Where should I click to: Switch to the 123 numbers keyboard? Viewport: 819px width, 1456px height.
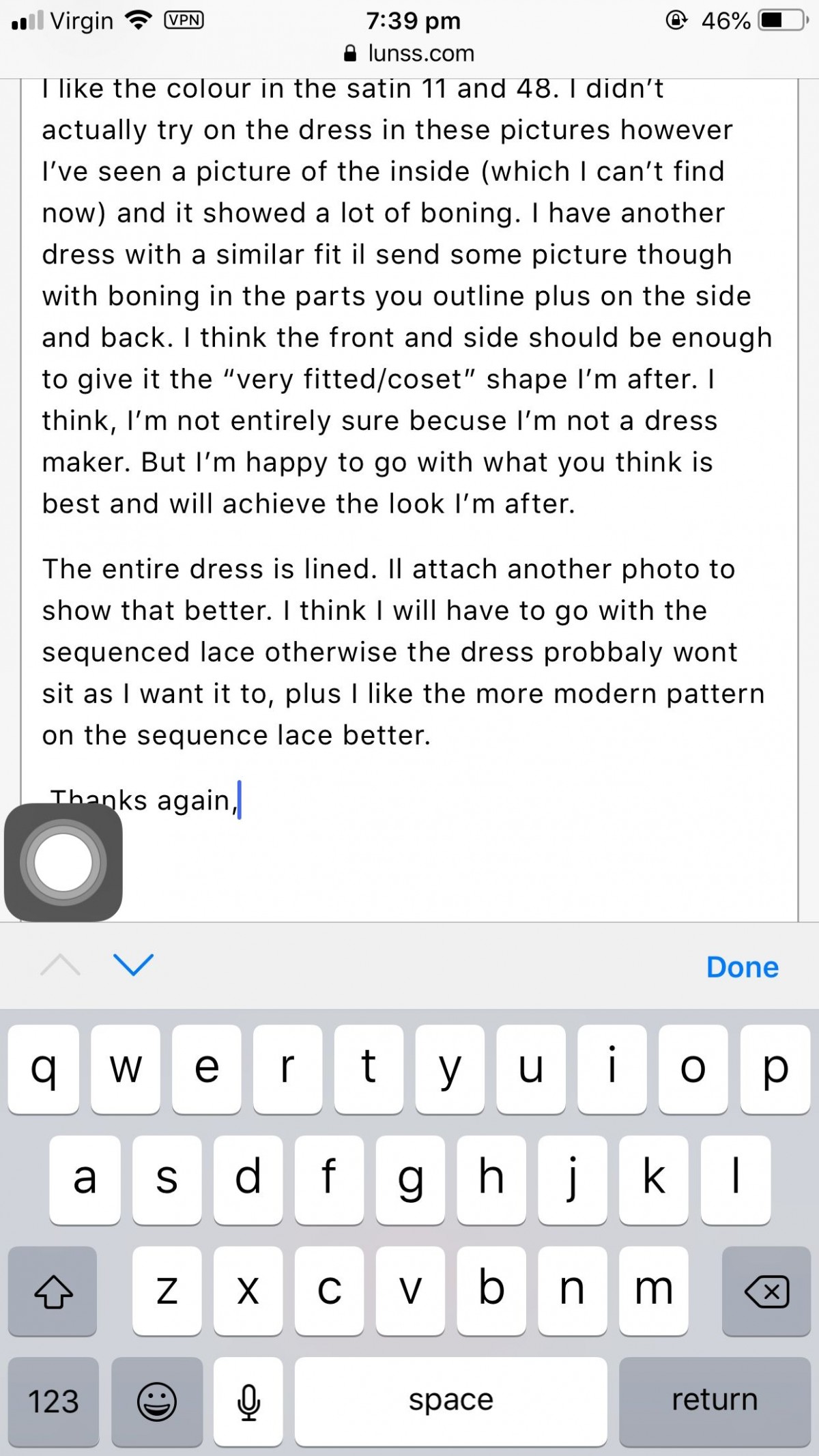(x=53, y=1401)
